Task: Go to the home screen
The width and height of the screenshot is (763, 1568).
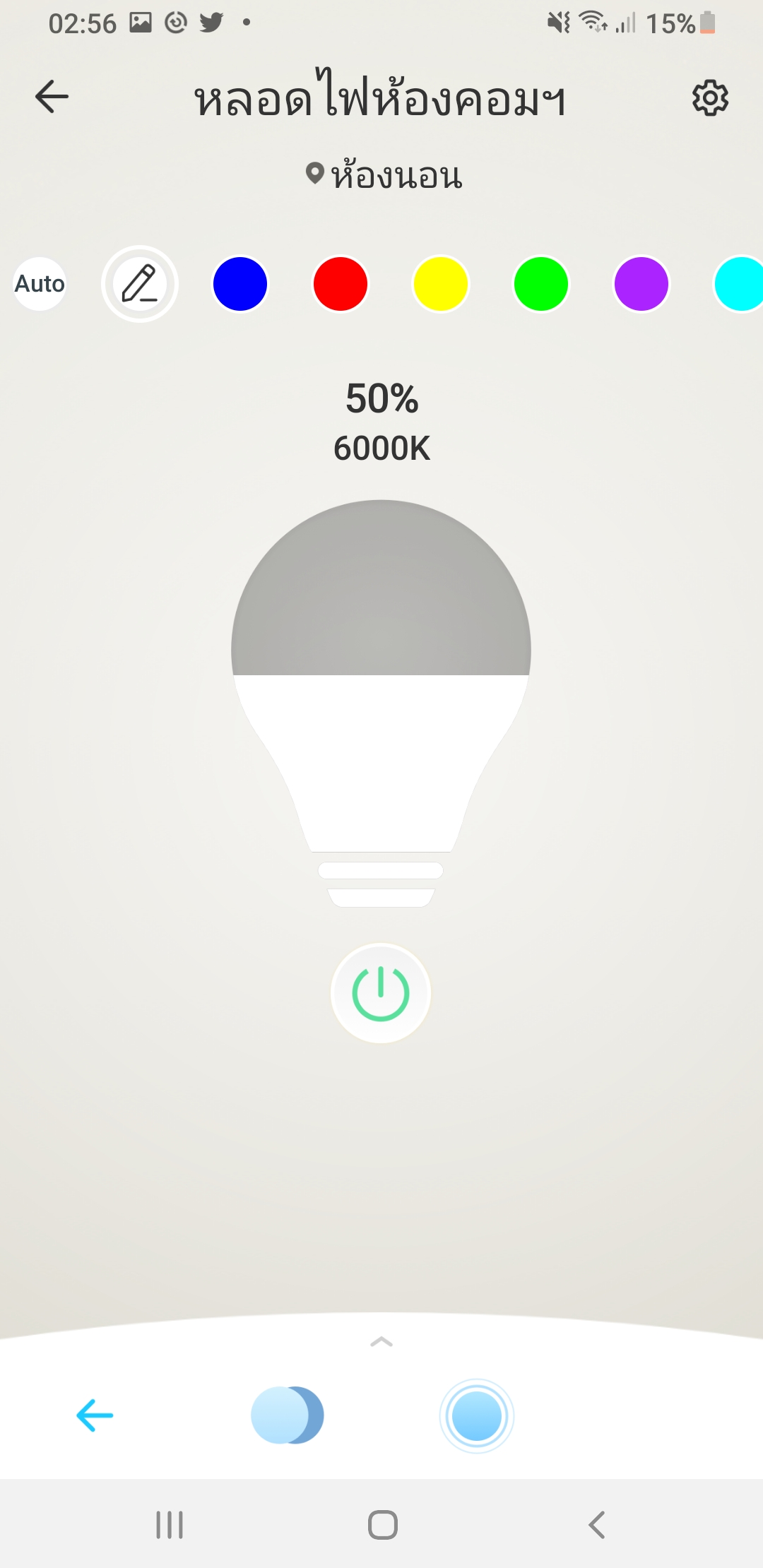Action: pos(383,1525)
